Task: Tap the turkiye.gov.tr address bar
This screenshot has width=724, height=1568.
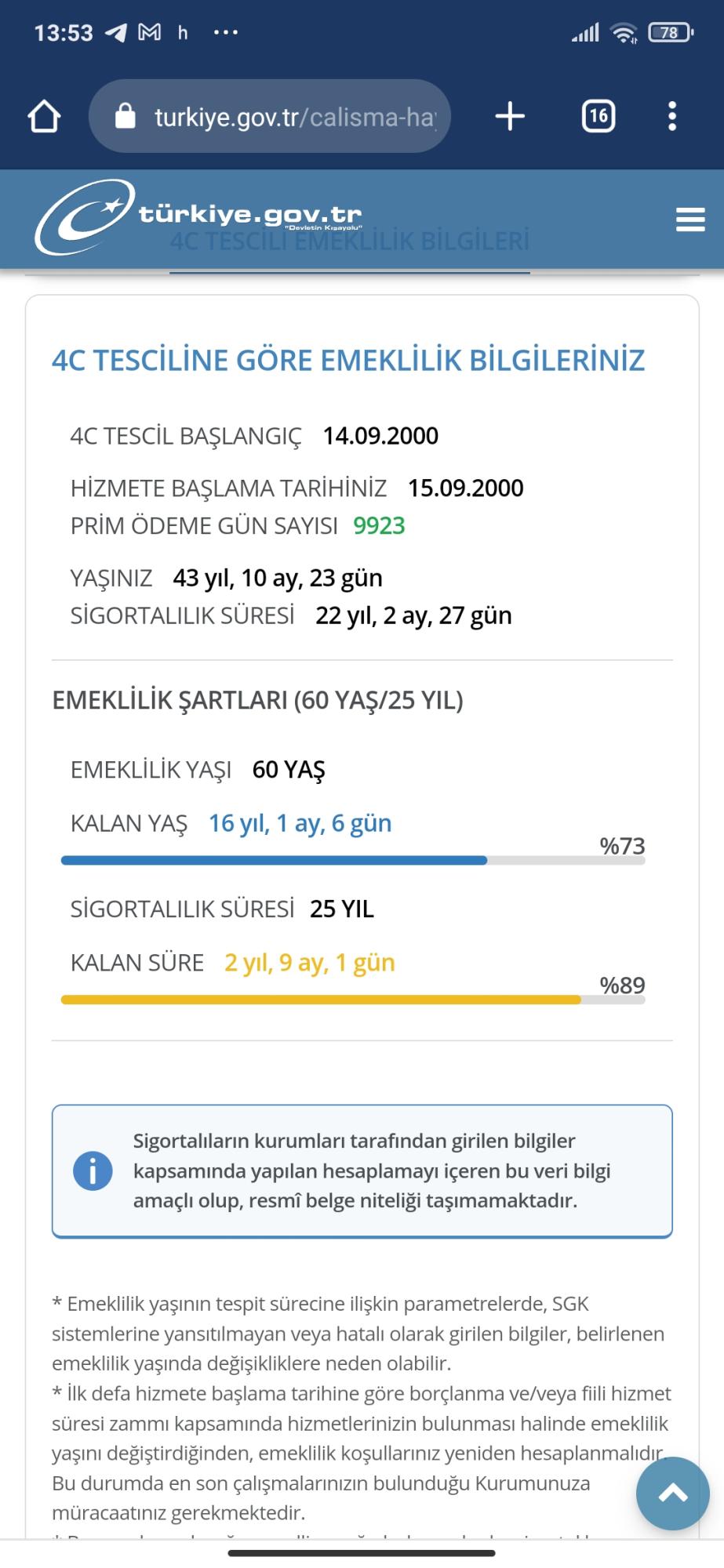Action: coord(270,117)
